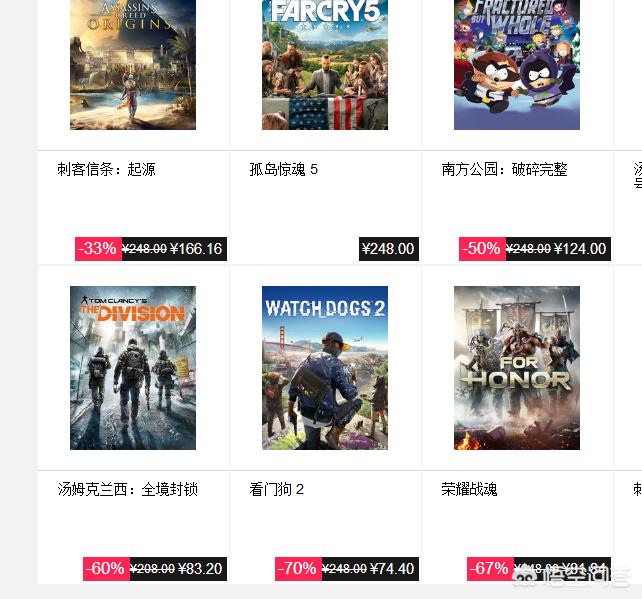
Task: Open the Far Cry 5 cover
Action: (x=325, y=65)
